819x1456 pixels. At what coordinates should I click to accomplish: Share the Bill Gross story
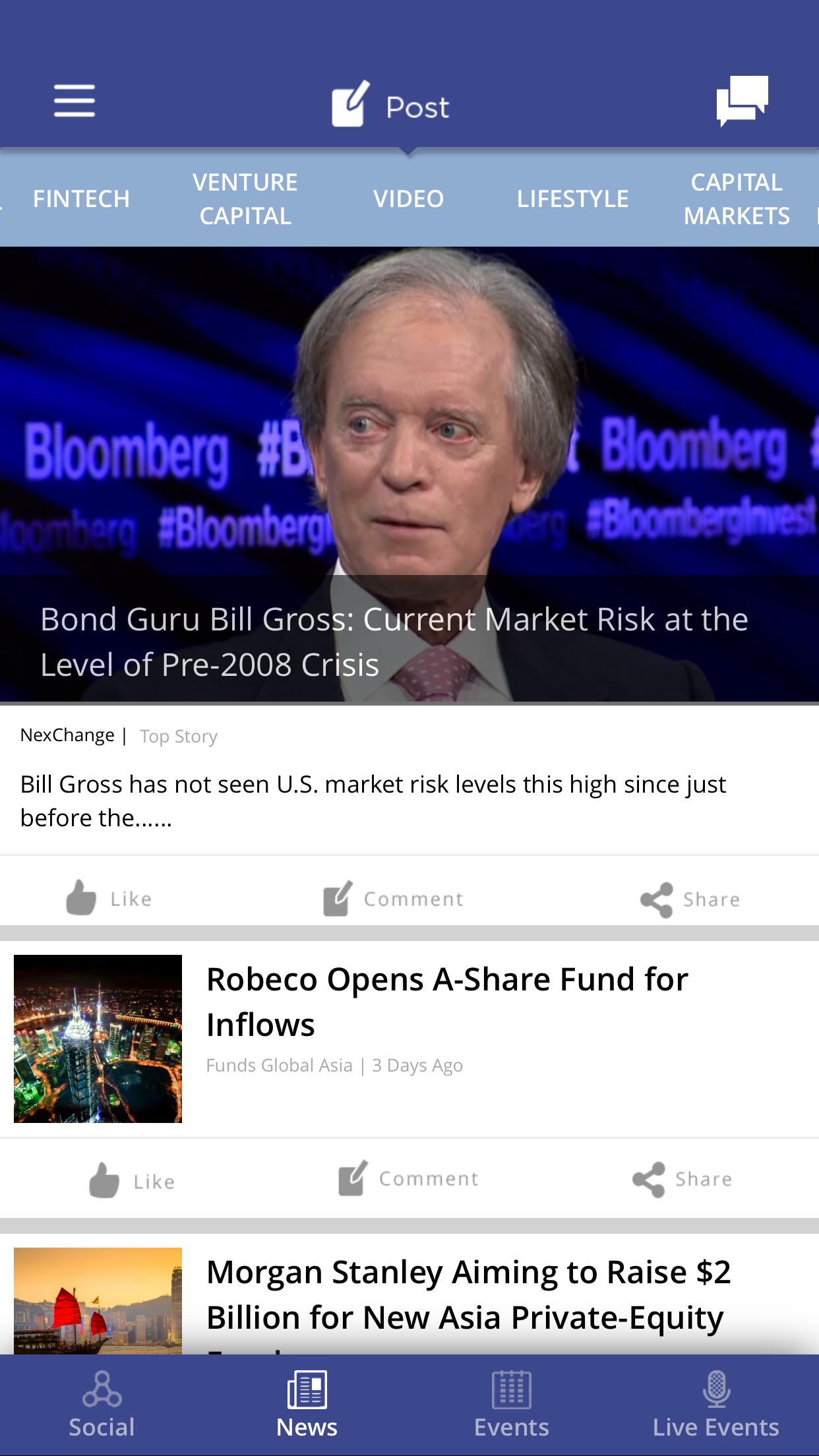click(690, 899)
